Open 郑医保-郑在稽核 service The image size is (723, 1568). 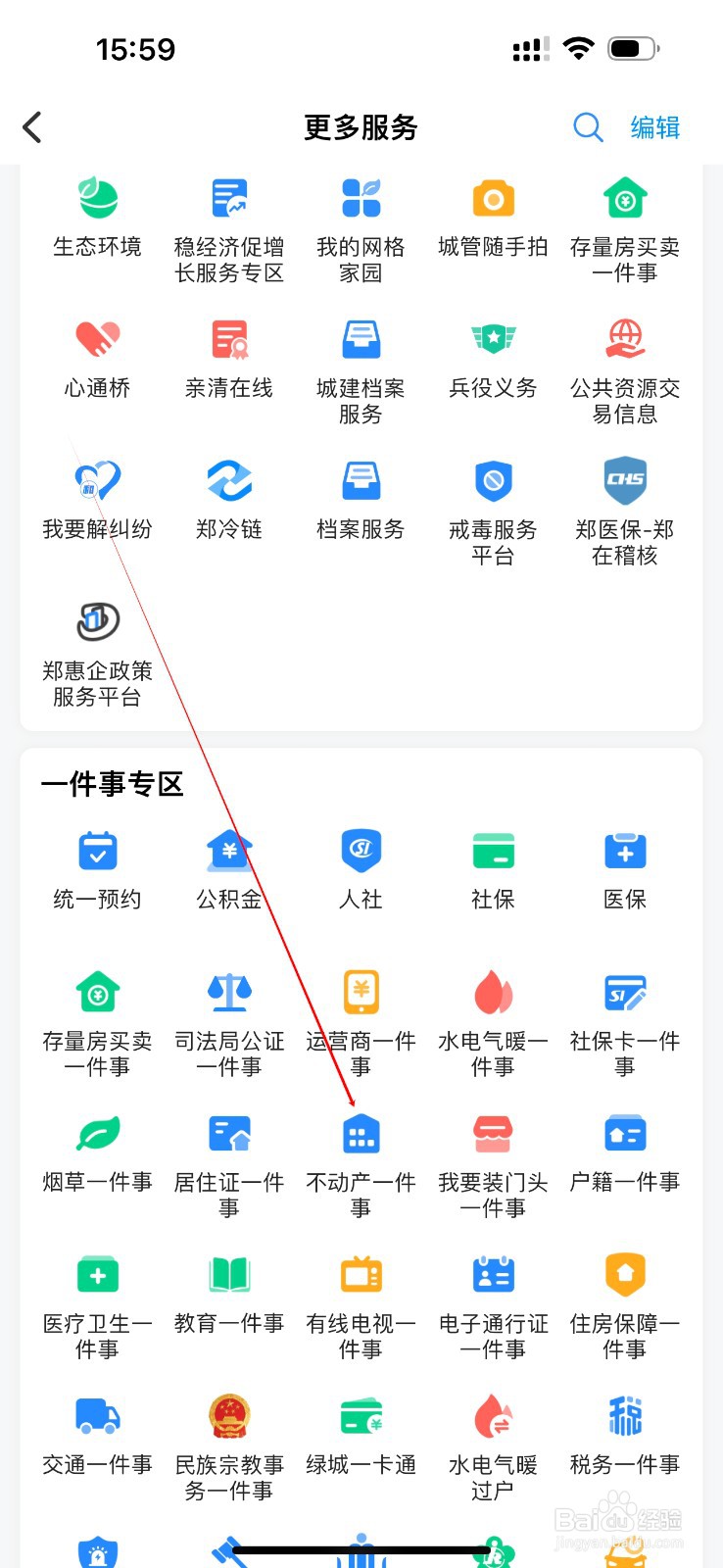[624, 480]
